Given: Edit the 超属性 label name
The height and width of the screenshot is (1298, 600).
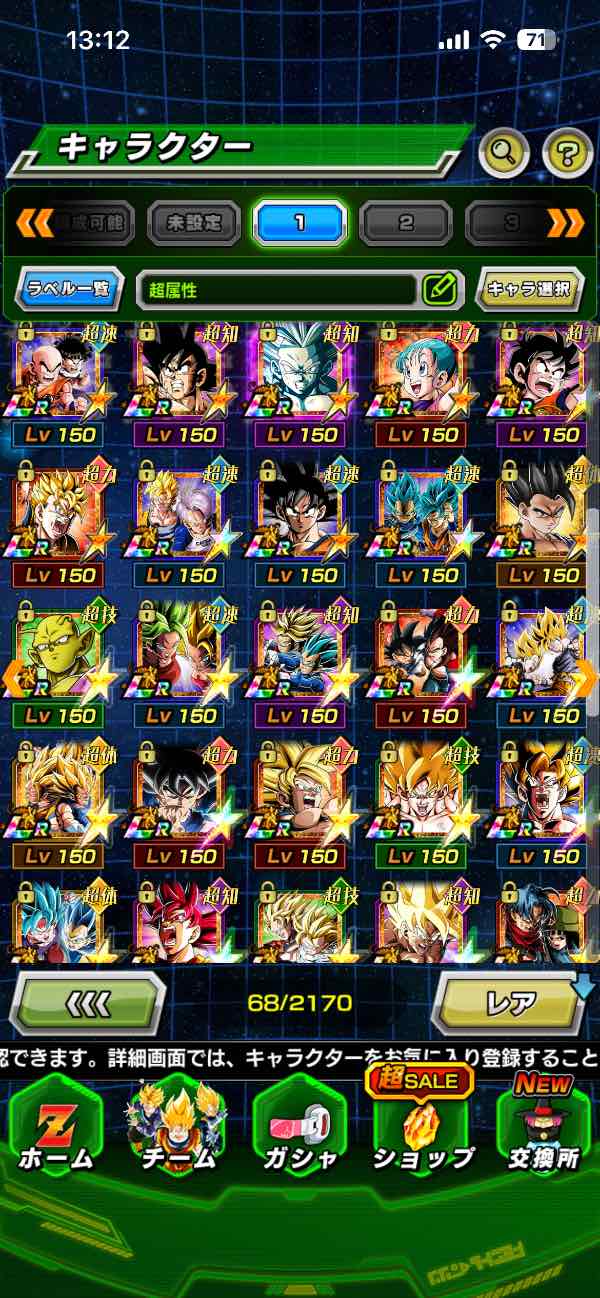Looking at the screenshot, I should (x=439, y=290).
